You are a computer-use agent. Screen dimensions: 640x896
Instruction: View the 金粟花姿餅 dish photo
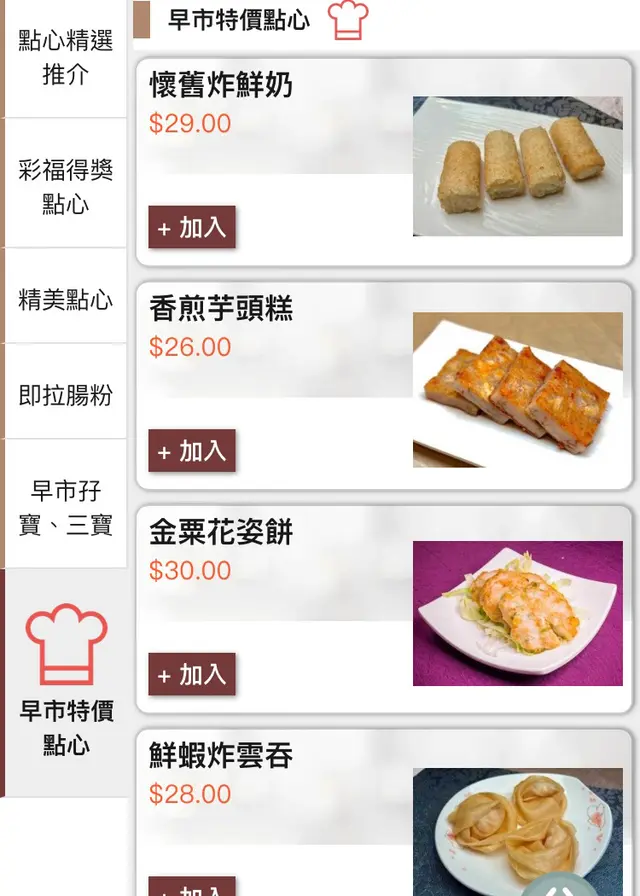click(x=517, y=613)
